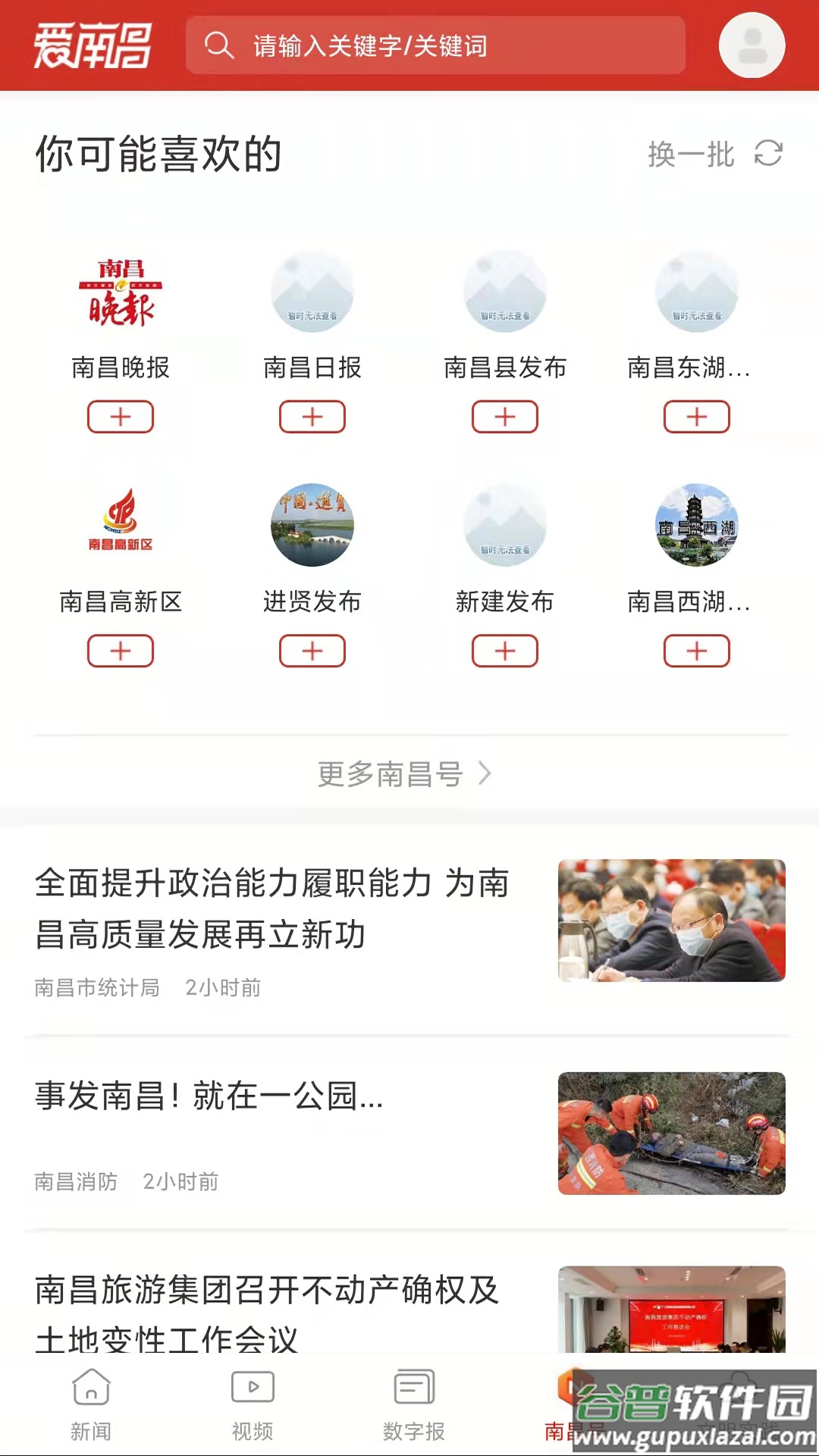Click the 换一批 button
This screenshot has height=1456, width=819.
click(x=690, y=154)
